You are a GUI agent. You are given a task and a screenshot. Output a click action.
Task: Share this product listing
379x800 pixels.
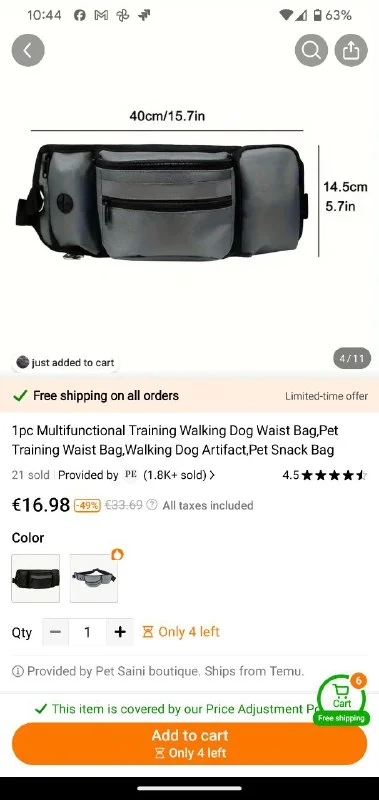351,50
